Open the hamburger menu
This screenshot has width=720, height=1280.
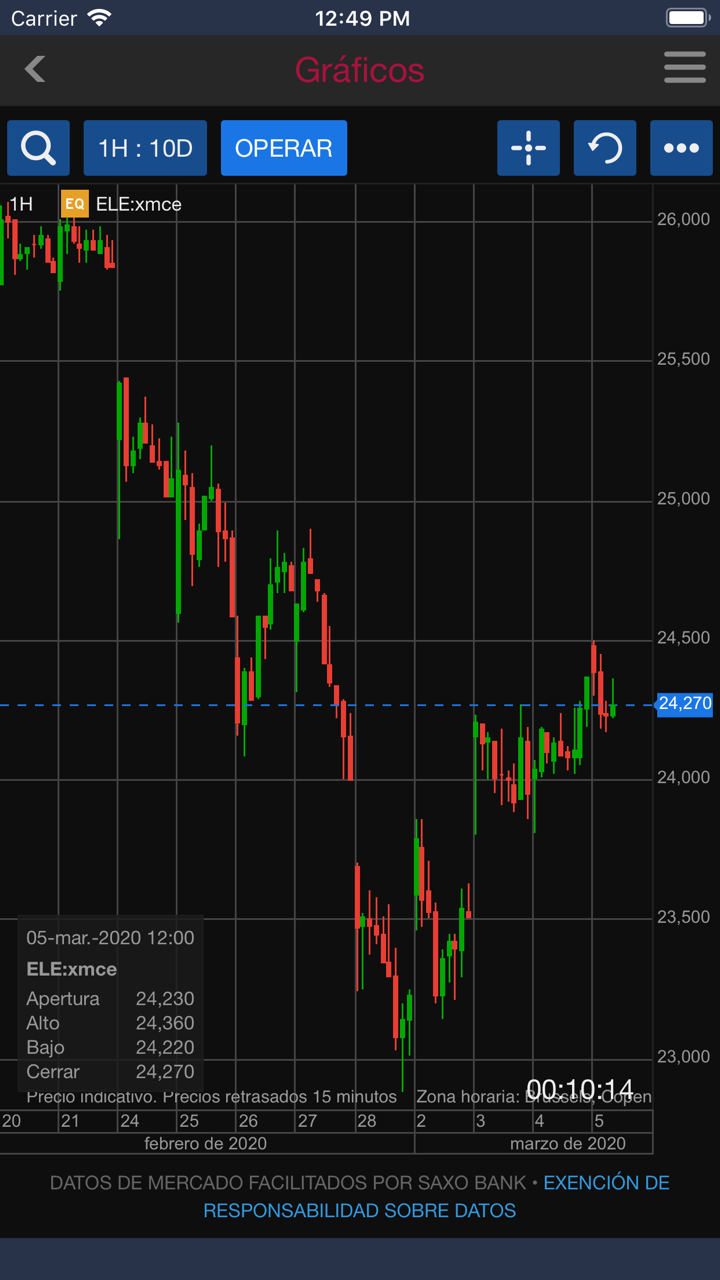[x=684, y=69]
